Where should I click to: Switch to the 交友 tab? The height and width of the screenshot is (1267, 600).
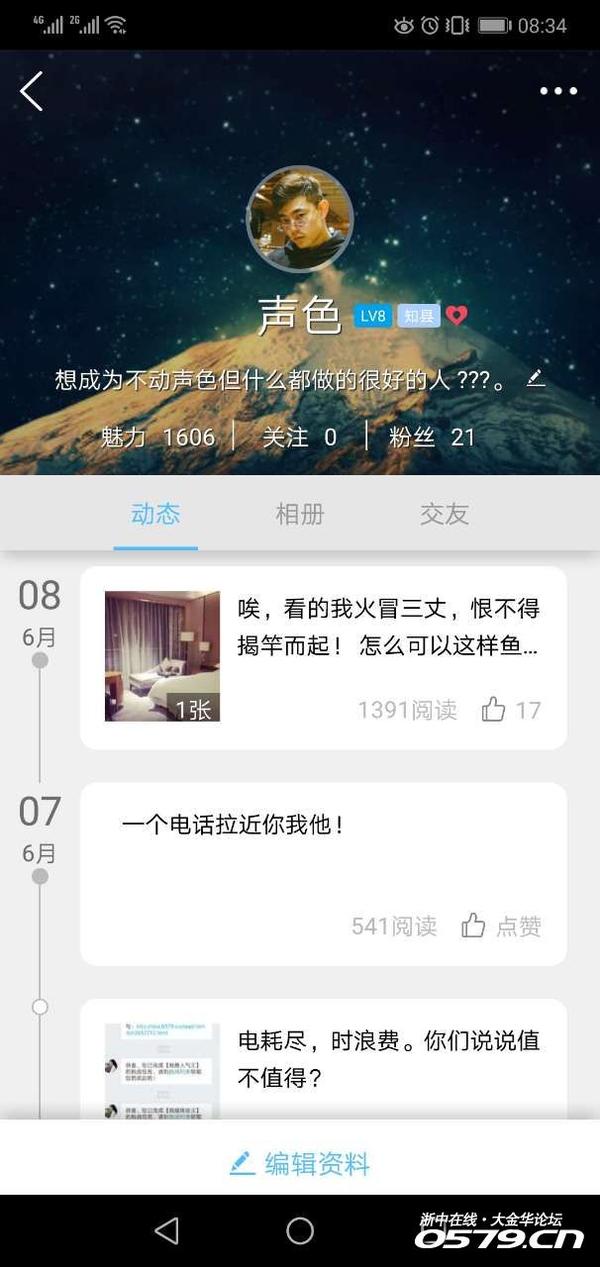coord(444,514)
